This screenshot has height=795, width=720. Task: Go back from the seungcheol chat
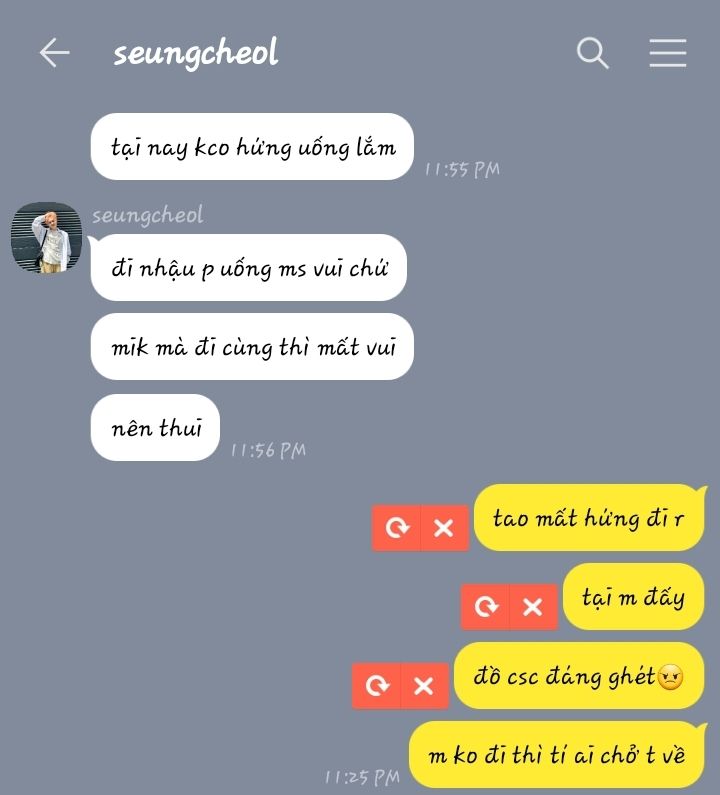(54, 53)
